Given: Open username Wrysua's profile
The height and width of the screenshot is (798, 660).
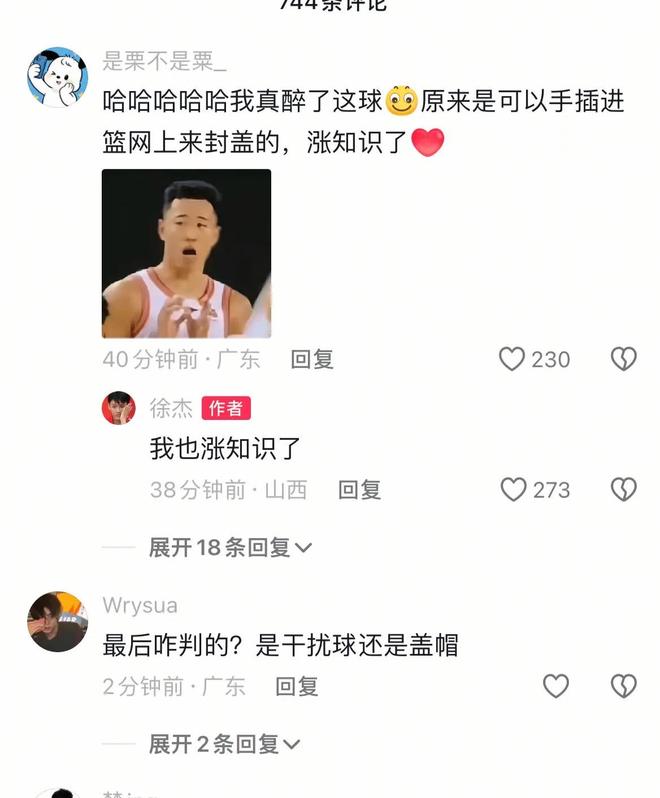Looking at the screenshot, I should (140, 606).
